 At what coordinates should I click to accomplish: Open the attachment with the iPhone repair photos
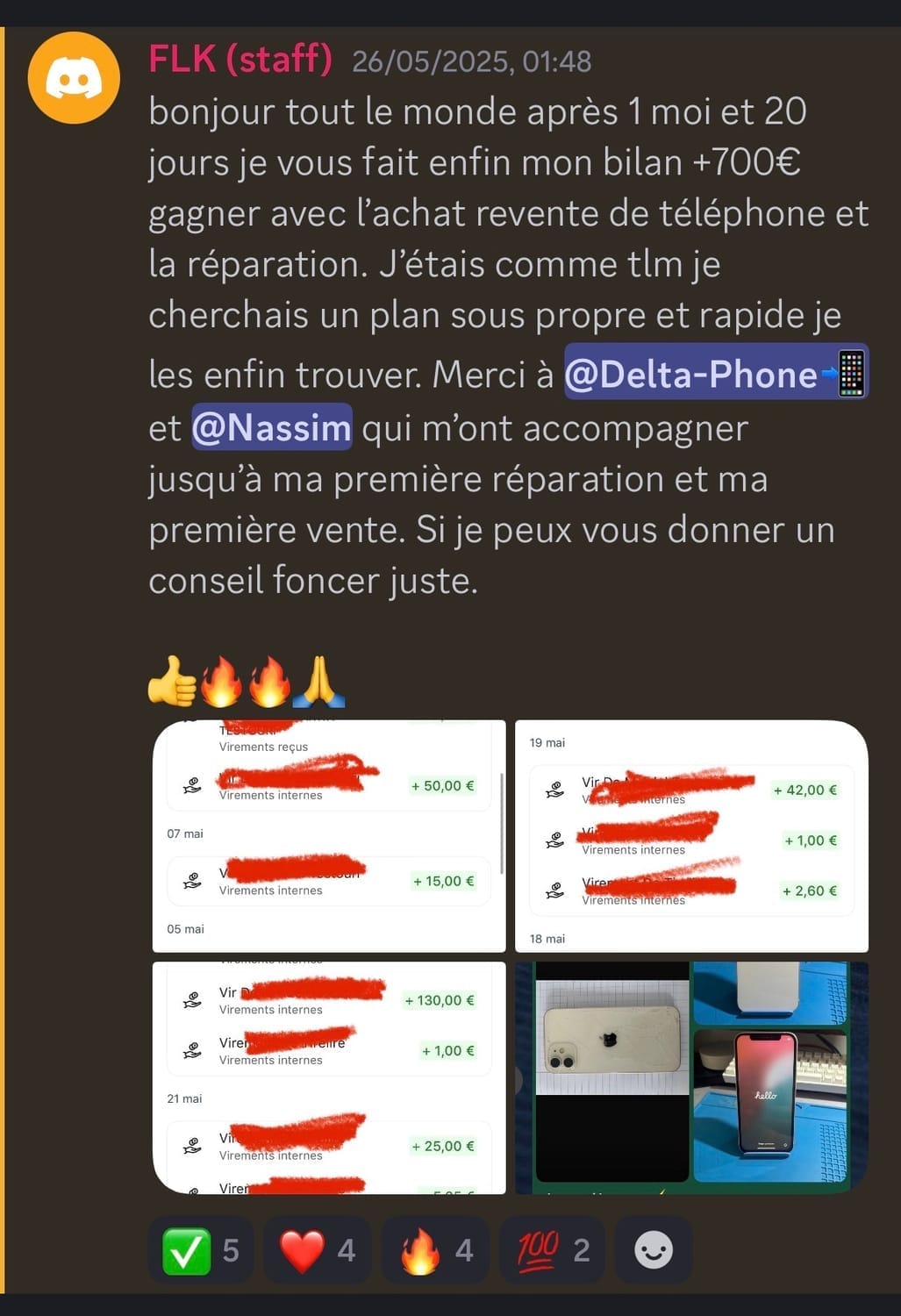point(691,1077)
